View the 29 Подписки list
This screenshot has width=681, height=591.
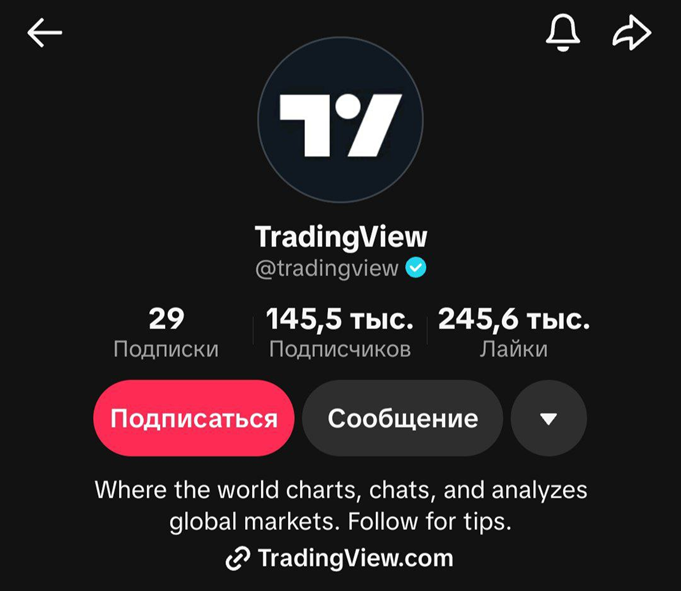click(166, 333)
